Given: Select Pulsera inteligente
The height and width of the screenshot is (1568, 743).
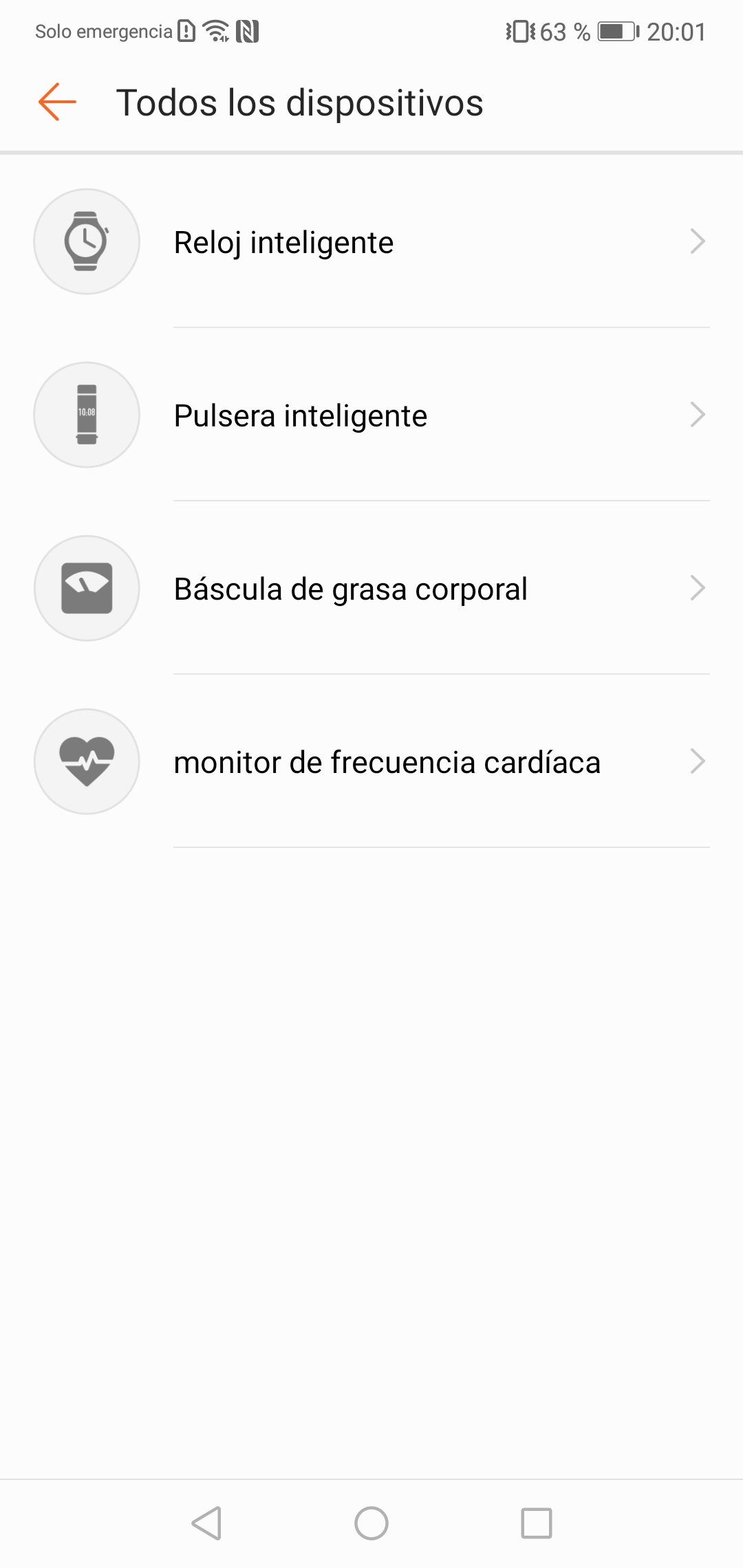Looking at the screenshot, I should (371, 415).
